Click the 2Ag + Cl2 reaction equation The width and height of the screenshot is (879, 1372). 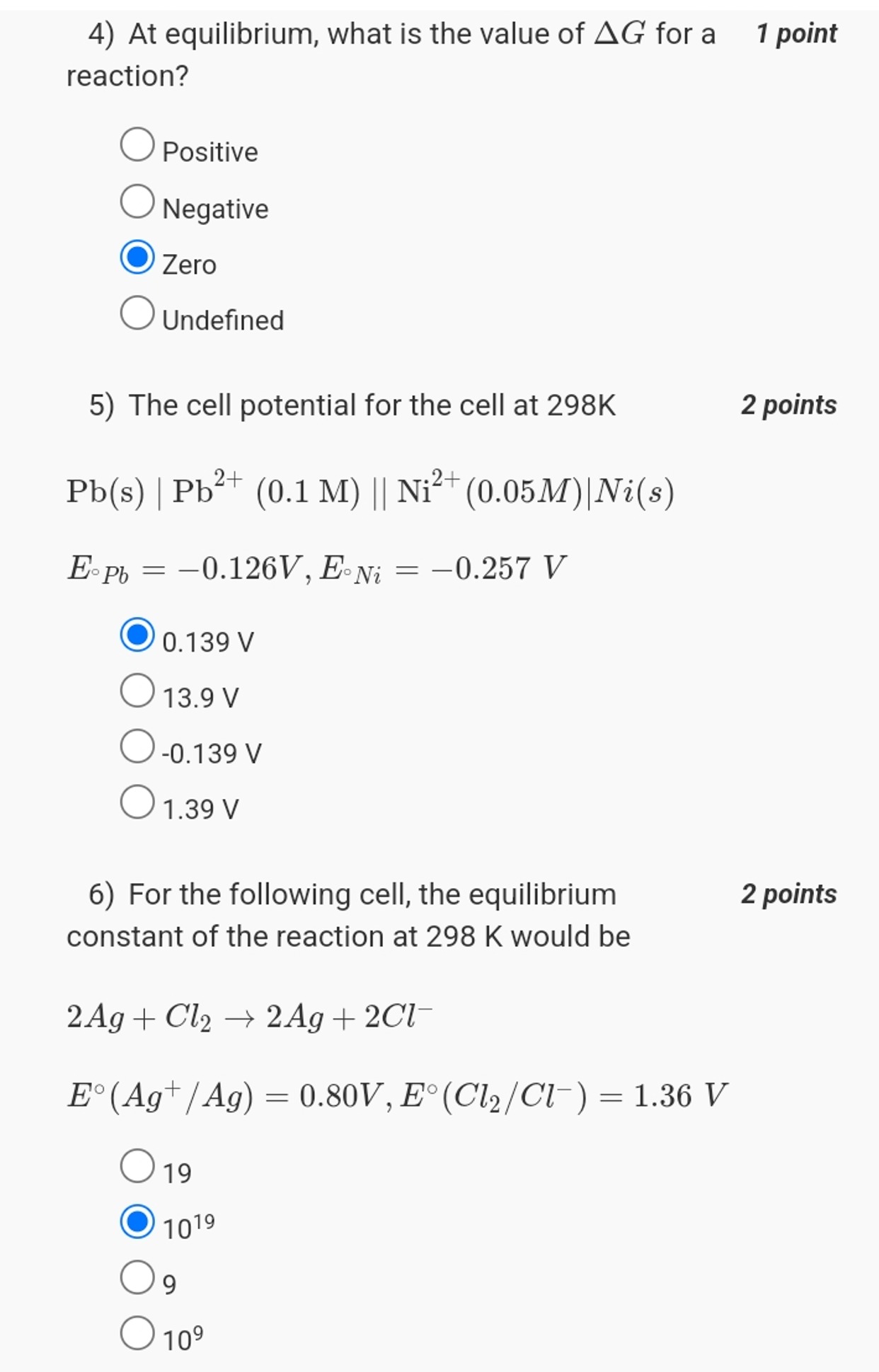pos(249,1015)
